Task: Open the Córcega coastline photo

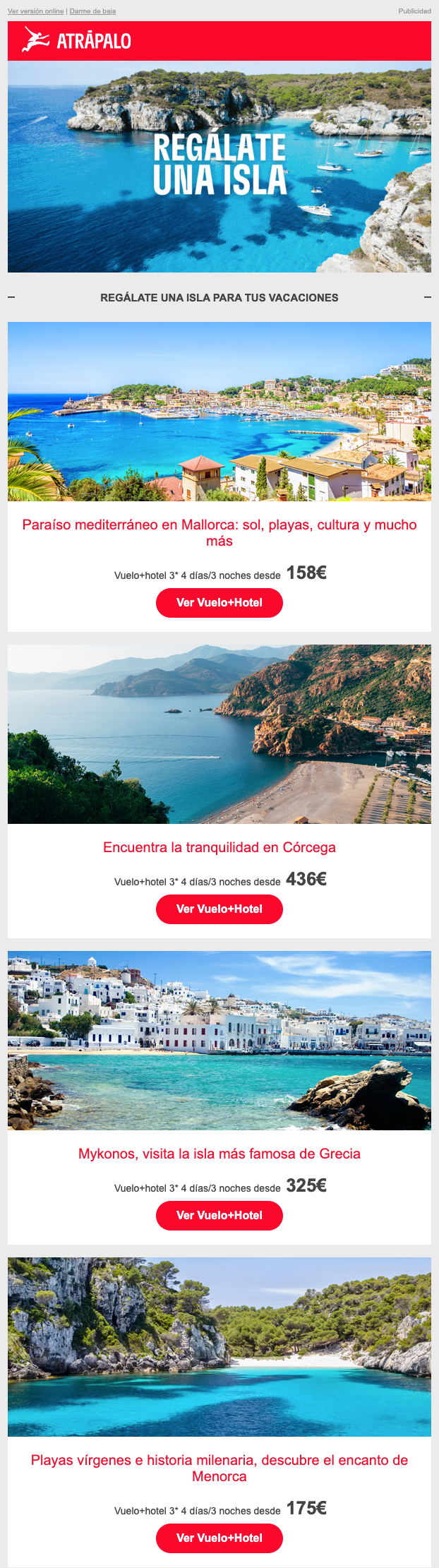Action: pyautogui.click(x=220, y=734)
